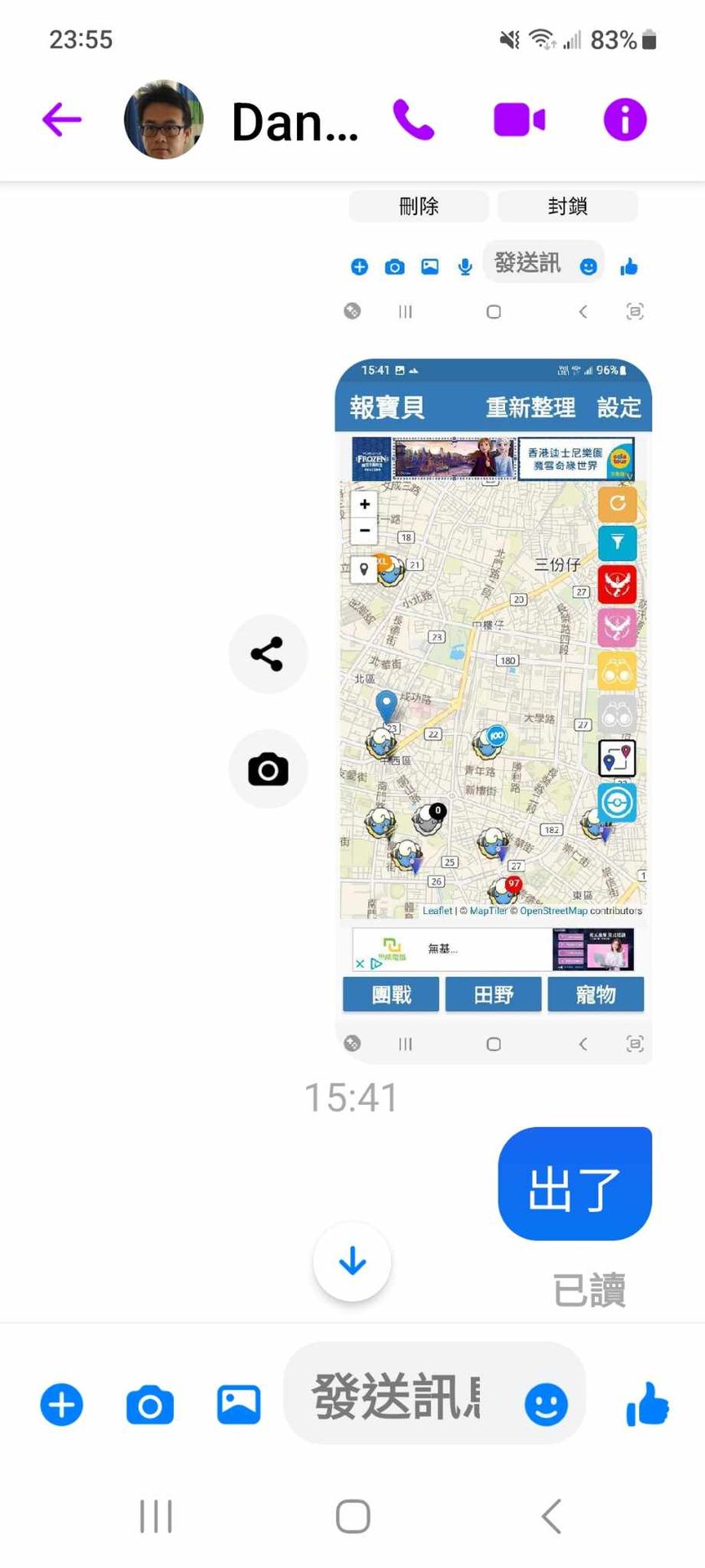
Task: Jump to the latest message
Action: point(352,1261)
